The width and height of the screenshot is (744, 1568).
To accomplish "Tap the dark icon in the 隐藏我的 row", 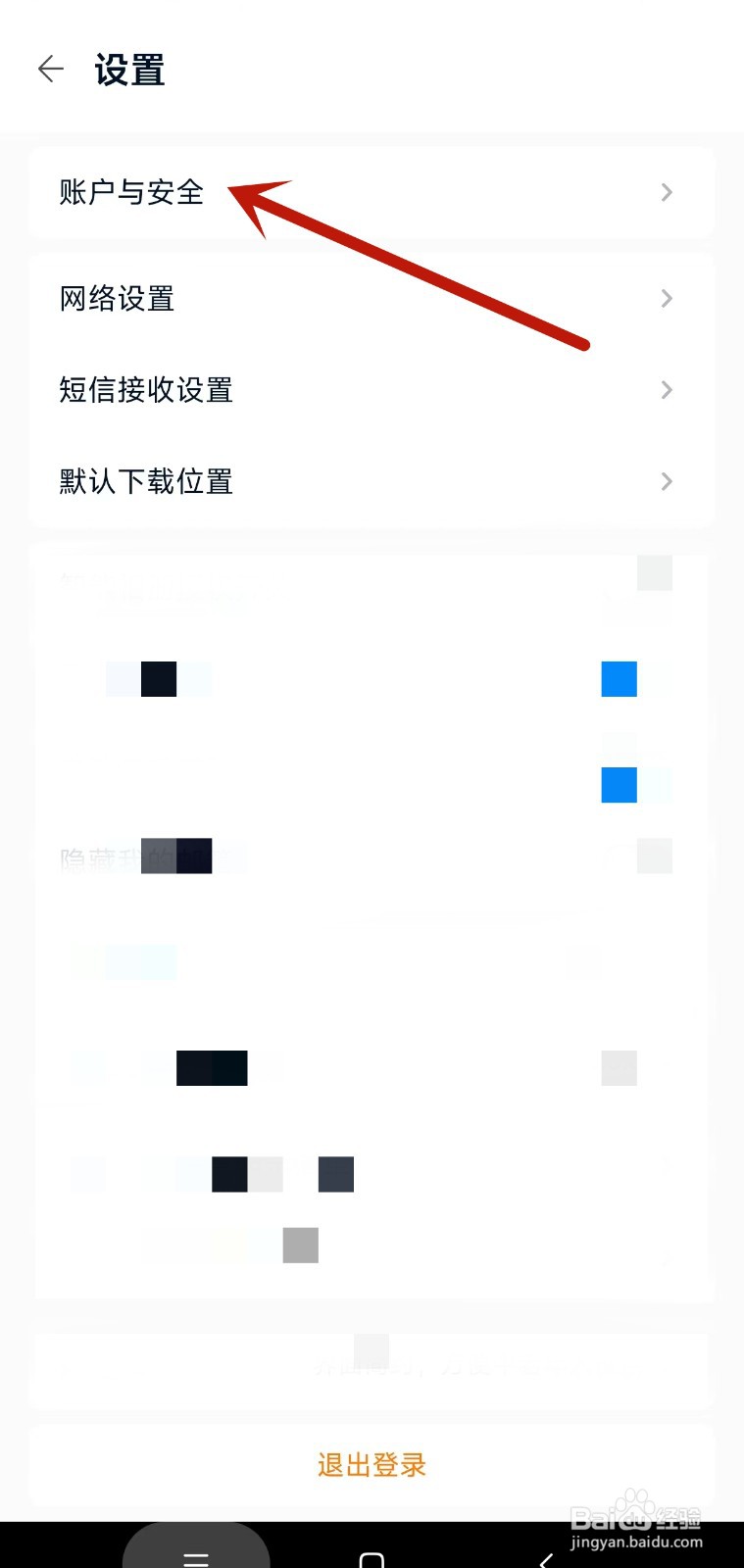I will click(x=193, y=856).
